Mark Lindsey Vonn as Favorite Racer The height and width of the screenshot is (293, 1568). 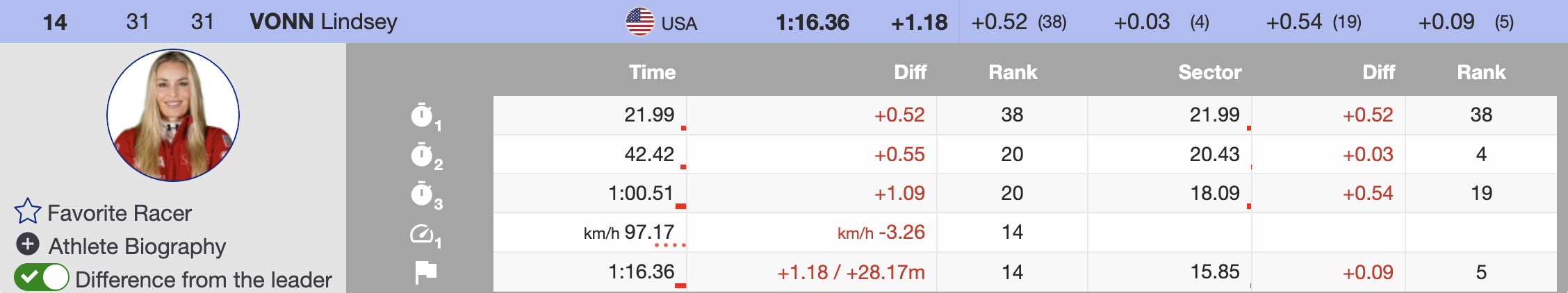28,211
